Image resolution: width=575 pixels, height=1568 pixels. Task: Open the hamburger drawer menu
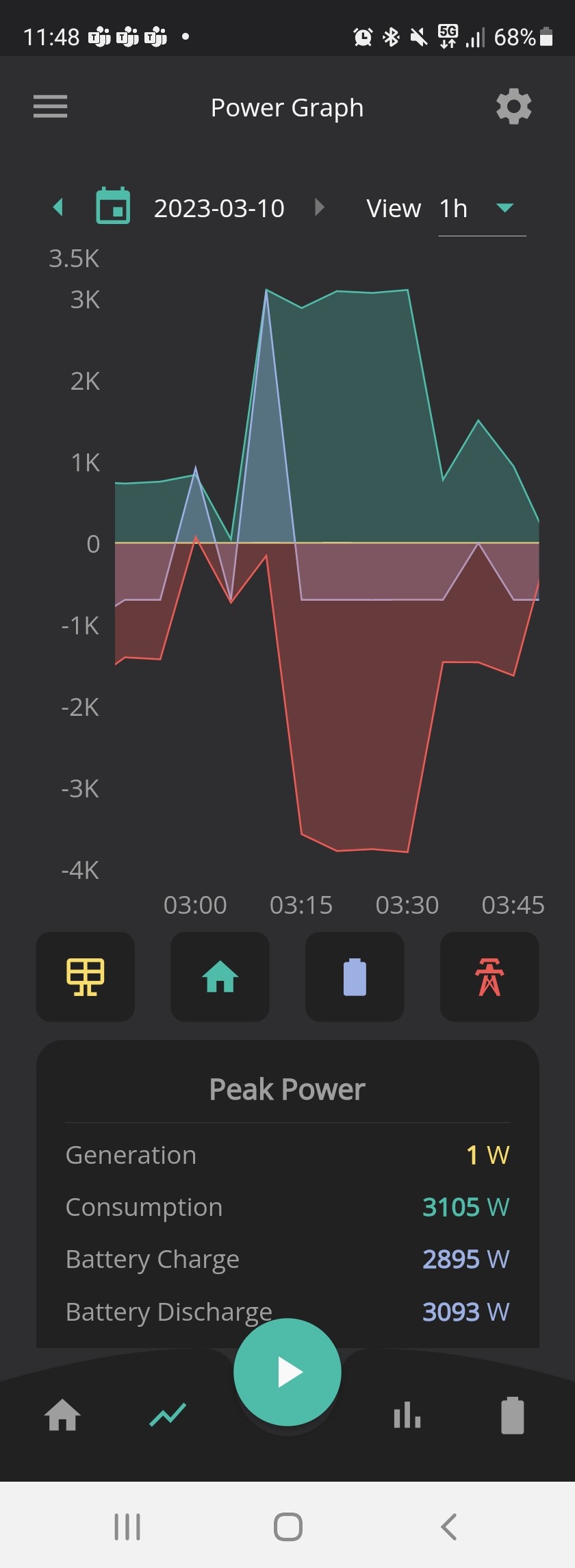[50, 107]
